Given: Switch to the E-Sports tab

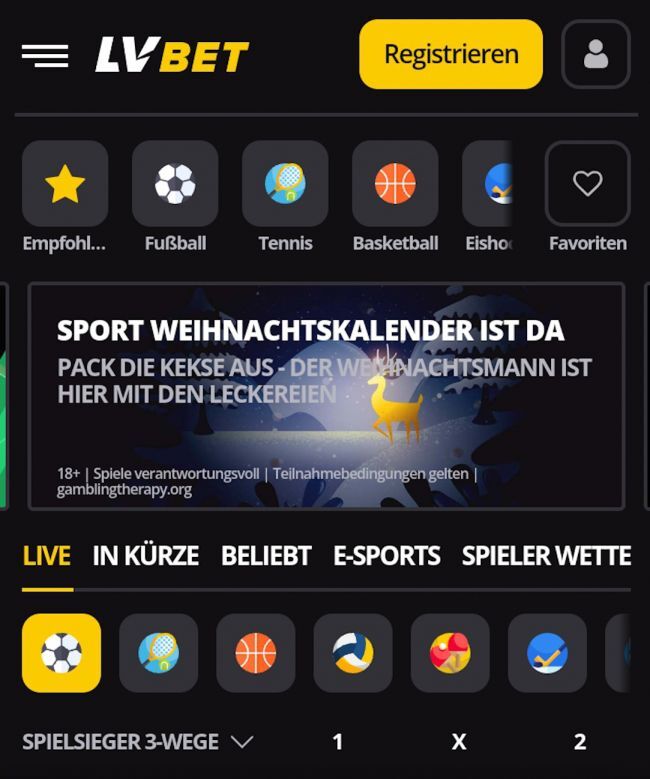Looking at the screenshot, I should [387, 556].
